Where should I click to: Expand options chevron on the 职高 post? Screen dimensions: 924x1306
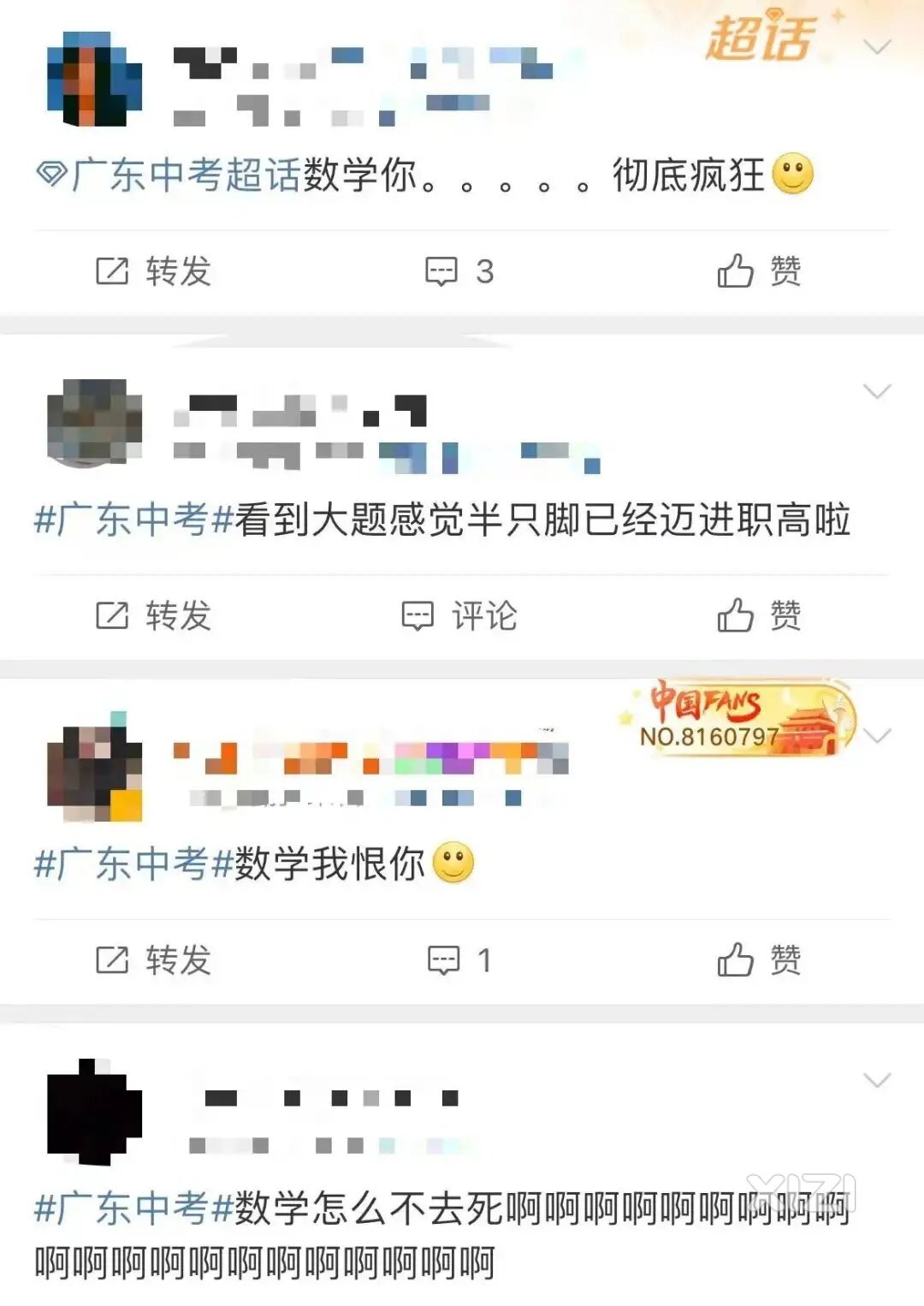coord(878,392)
